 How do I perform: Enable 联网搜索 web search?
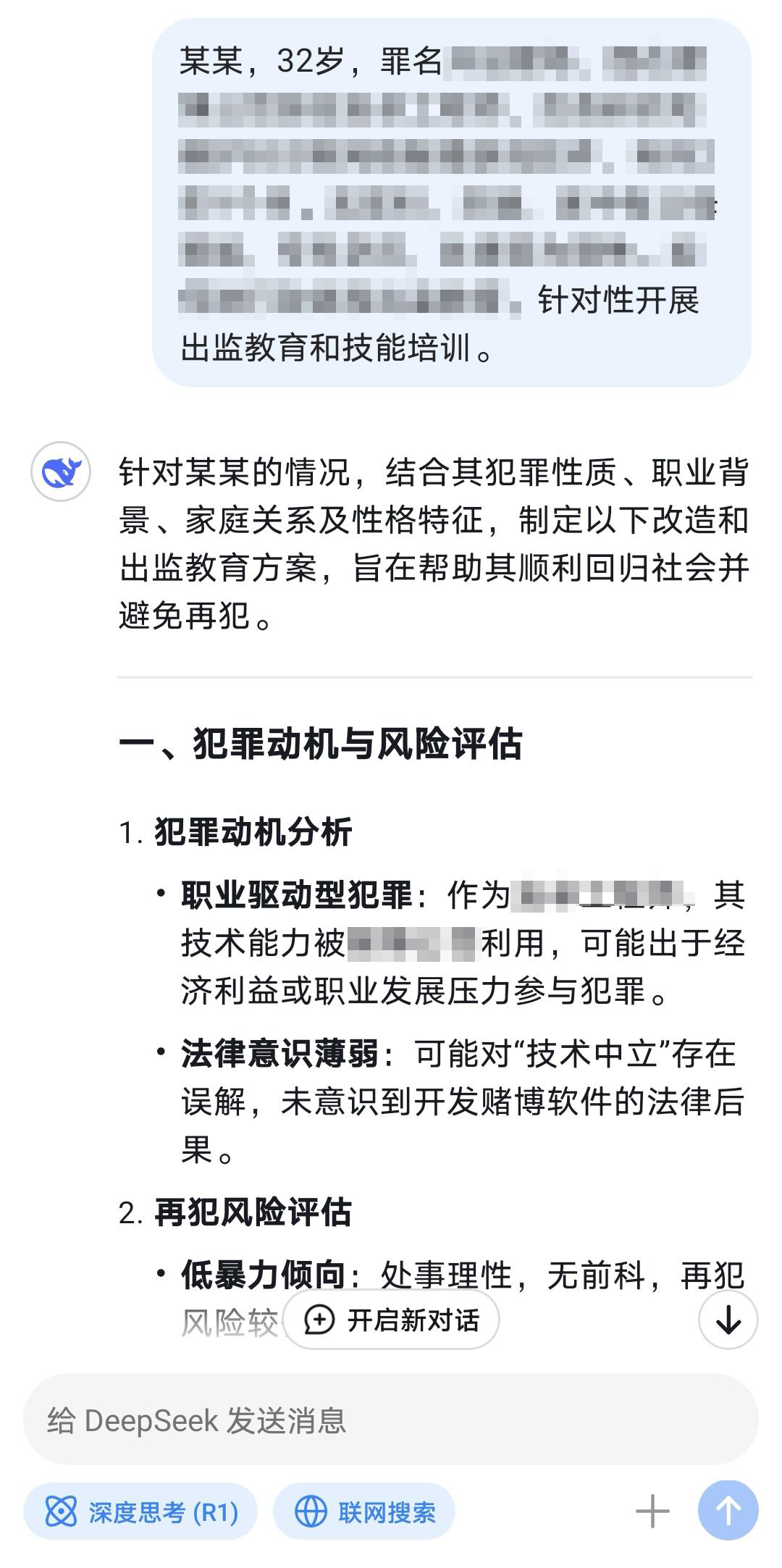(364, 1512)
